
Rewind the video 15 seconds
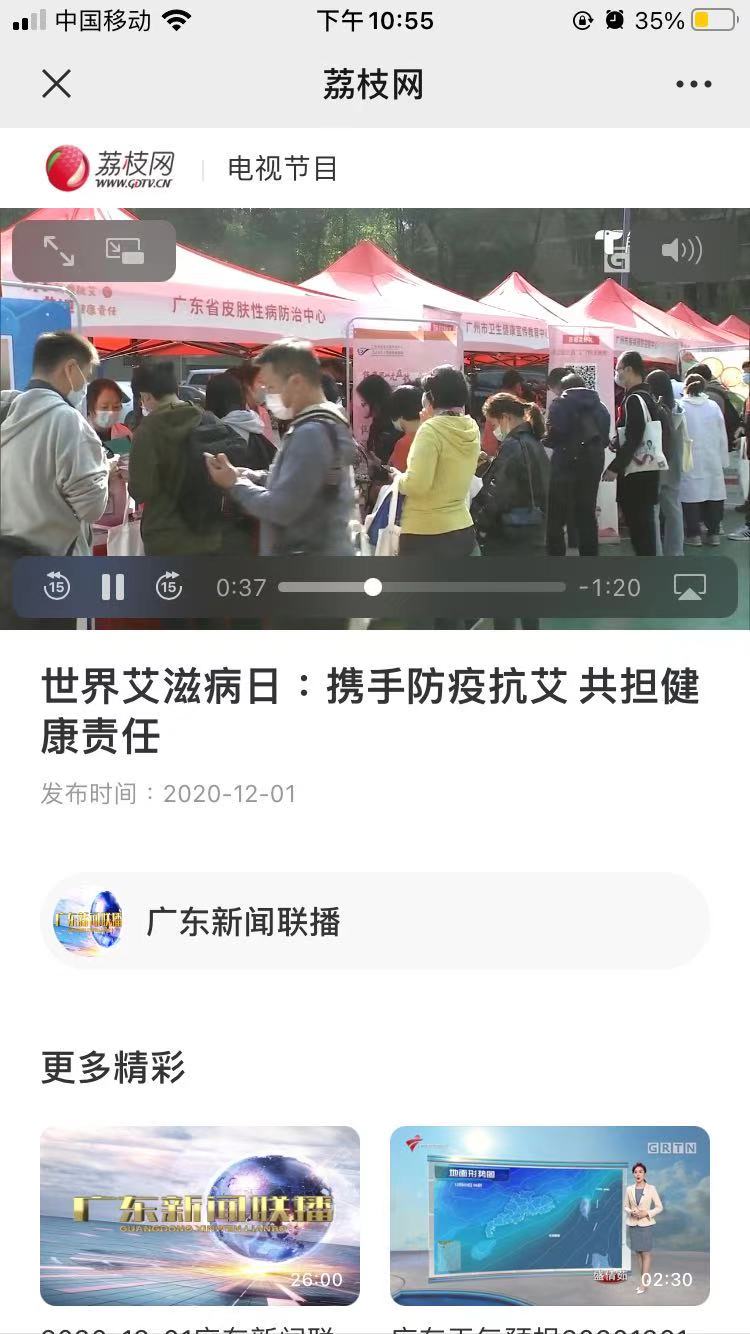(57, 587)
